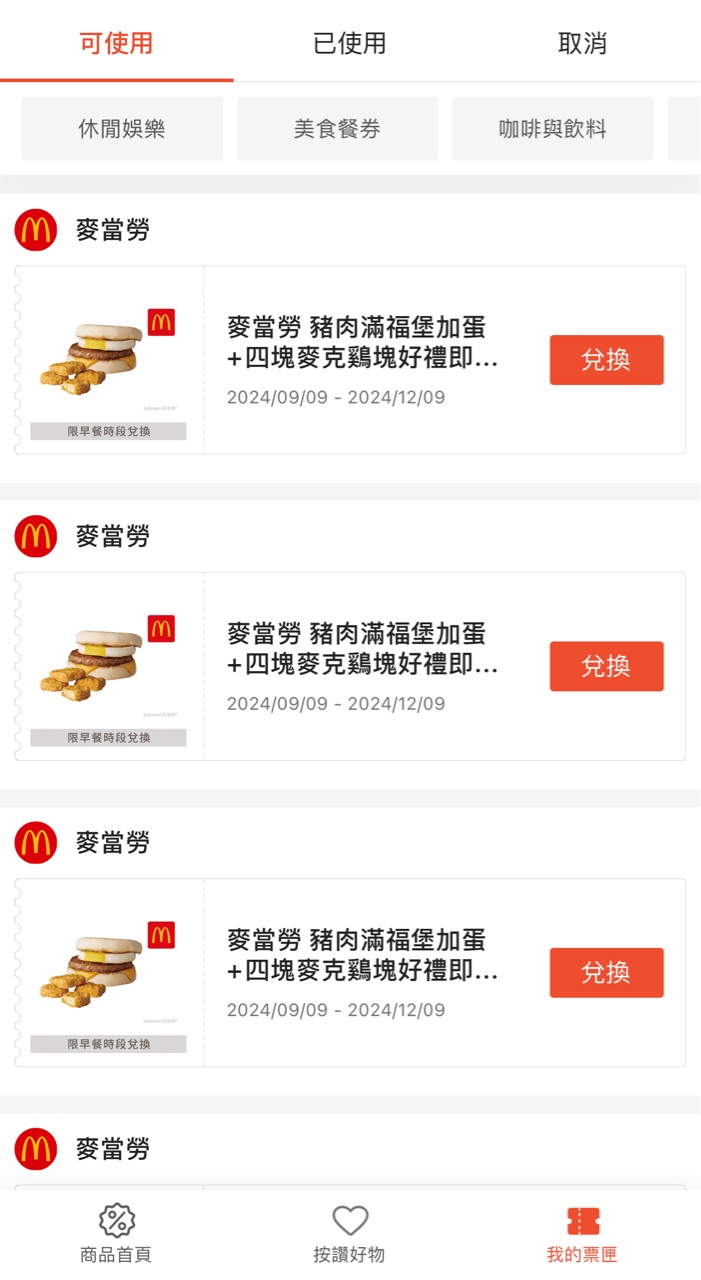Select the 美食餐券 filter chip
Screen dimensions: 701x1280
point(337,129)
